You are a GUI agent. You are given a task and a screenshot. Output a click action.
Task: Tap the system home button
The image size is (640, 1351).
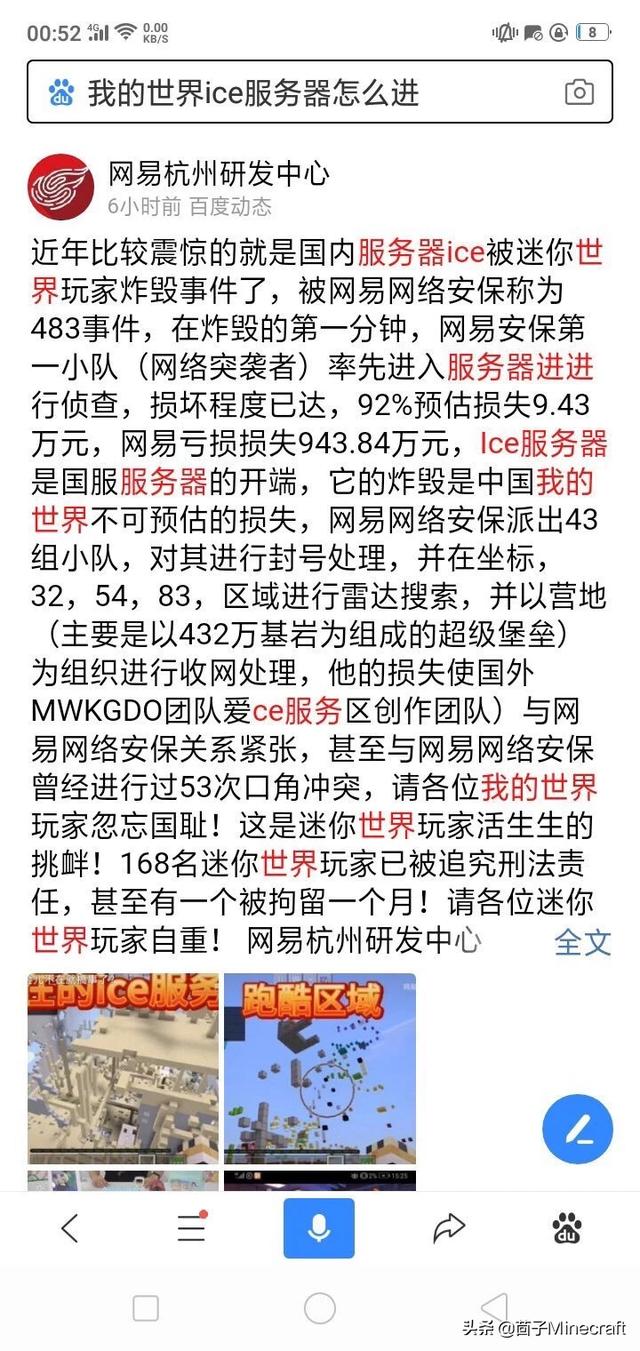319,1307
